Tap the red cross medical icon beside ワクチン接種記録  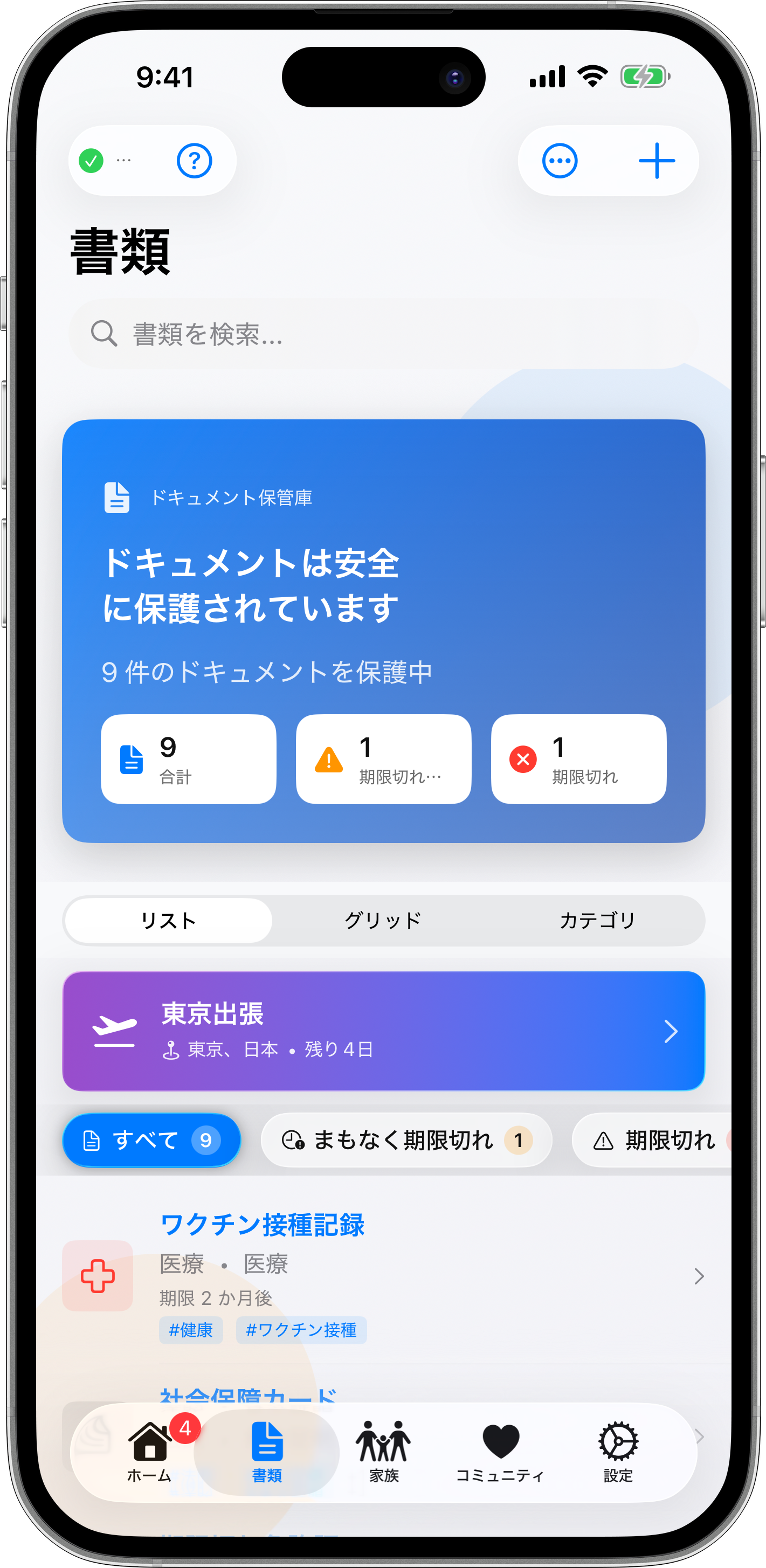tap(98, 1276)
